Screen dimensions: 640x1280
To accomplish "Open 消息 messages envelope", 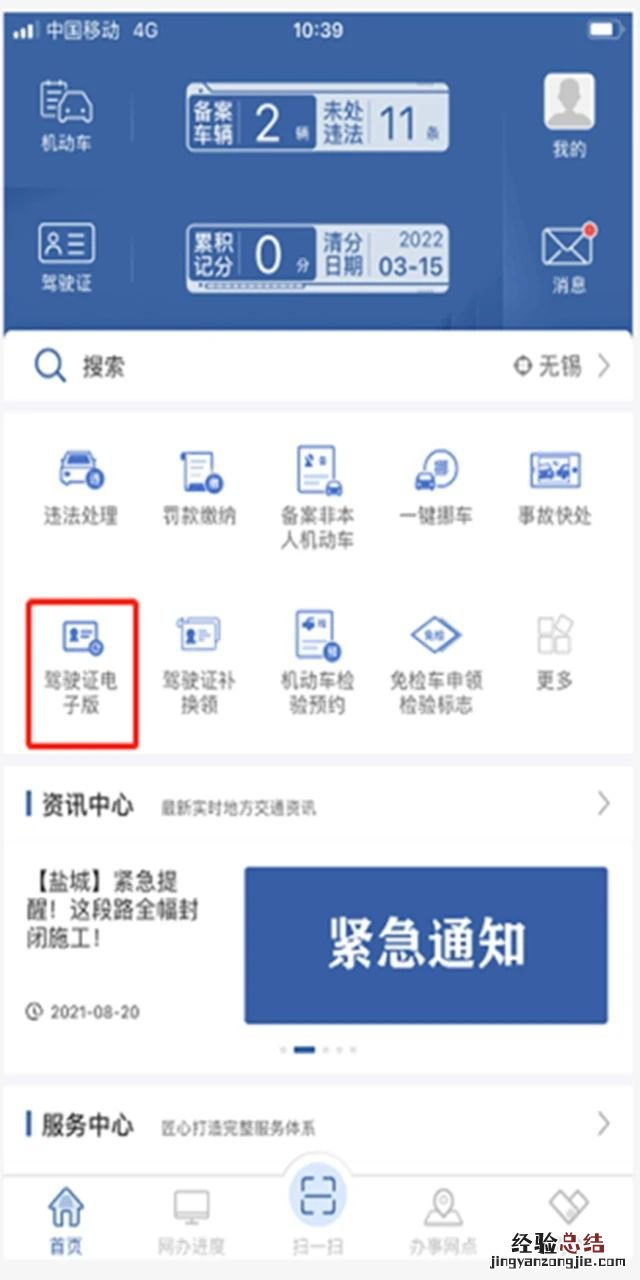I will [569, 256].
